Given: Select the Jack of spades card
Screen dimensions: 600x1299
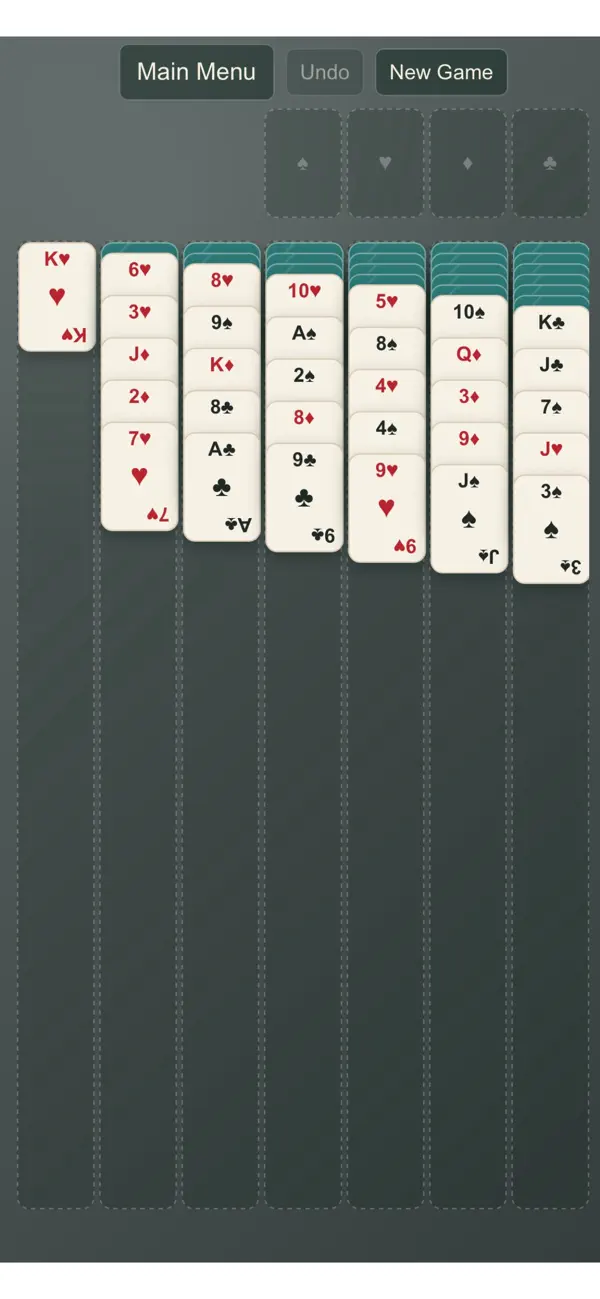Looking at the screenshot, I should 469,519.
